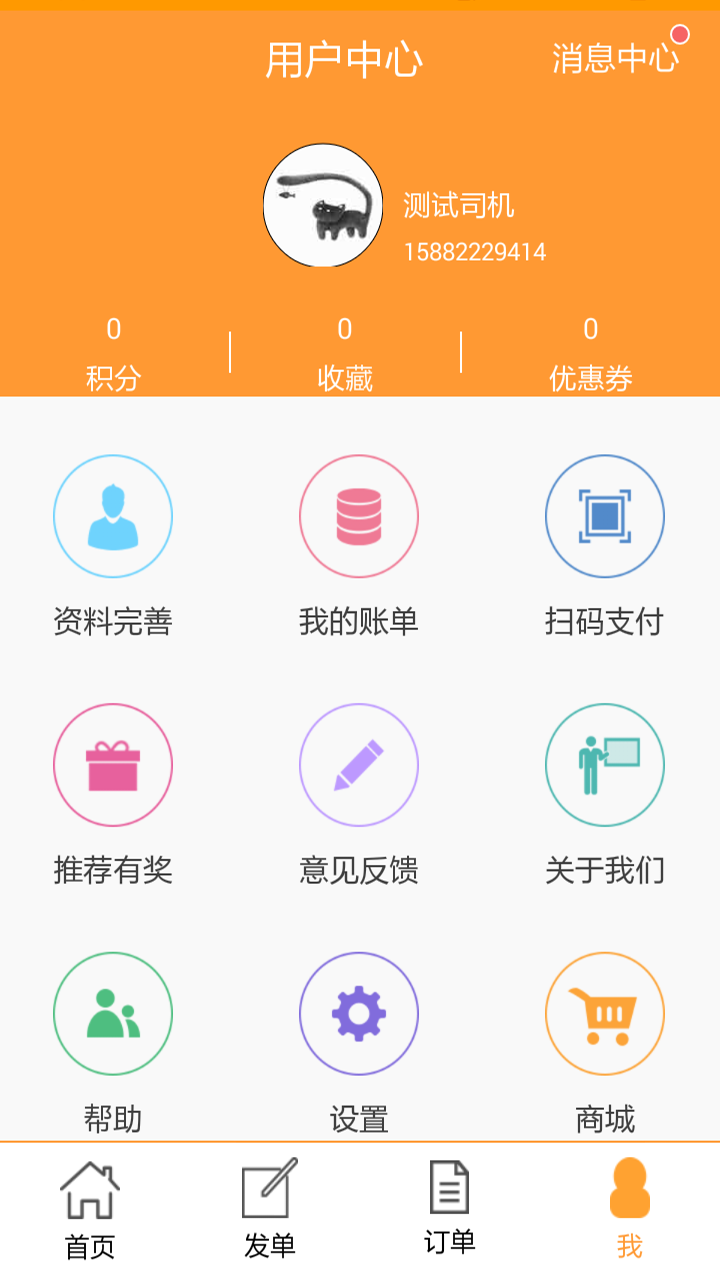Open the 设置 gear icon

[x=359, y=1013]
